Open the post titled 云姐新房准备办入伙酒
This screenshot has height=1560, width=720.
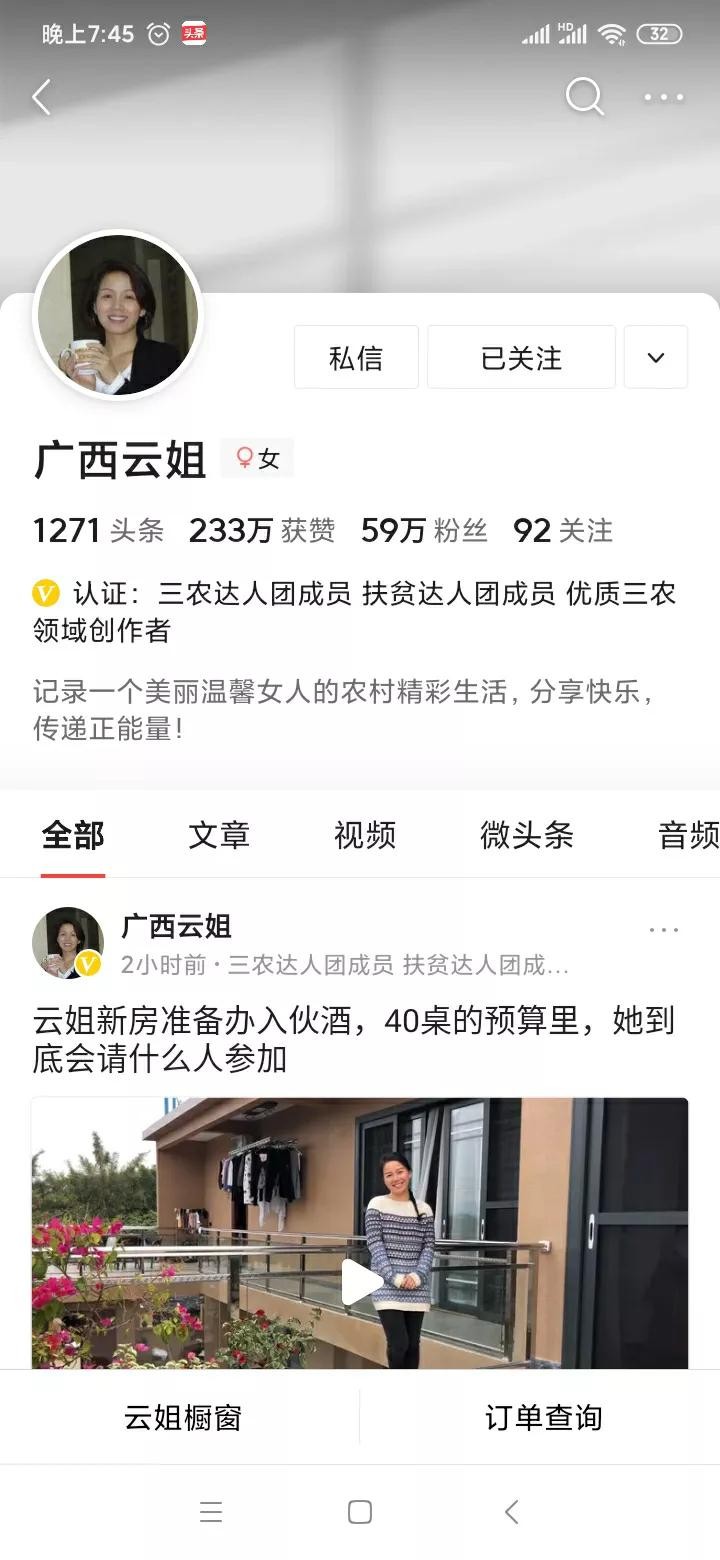tap(354, 1040)
